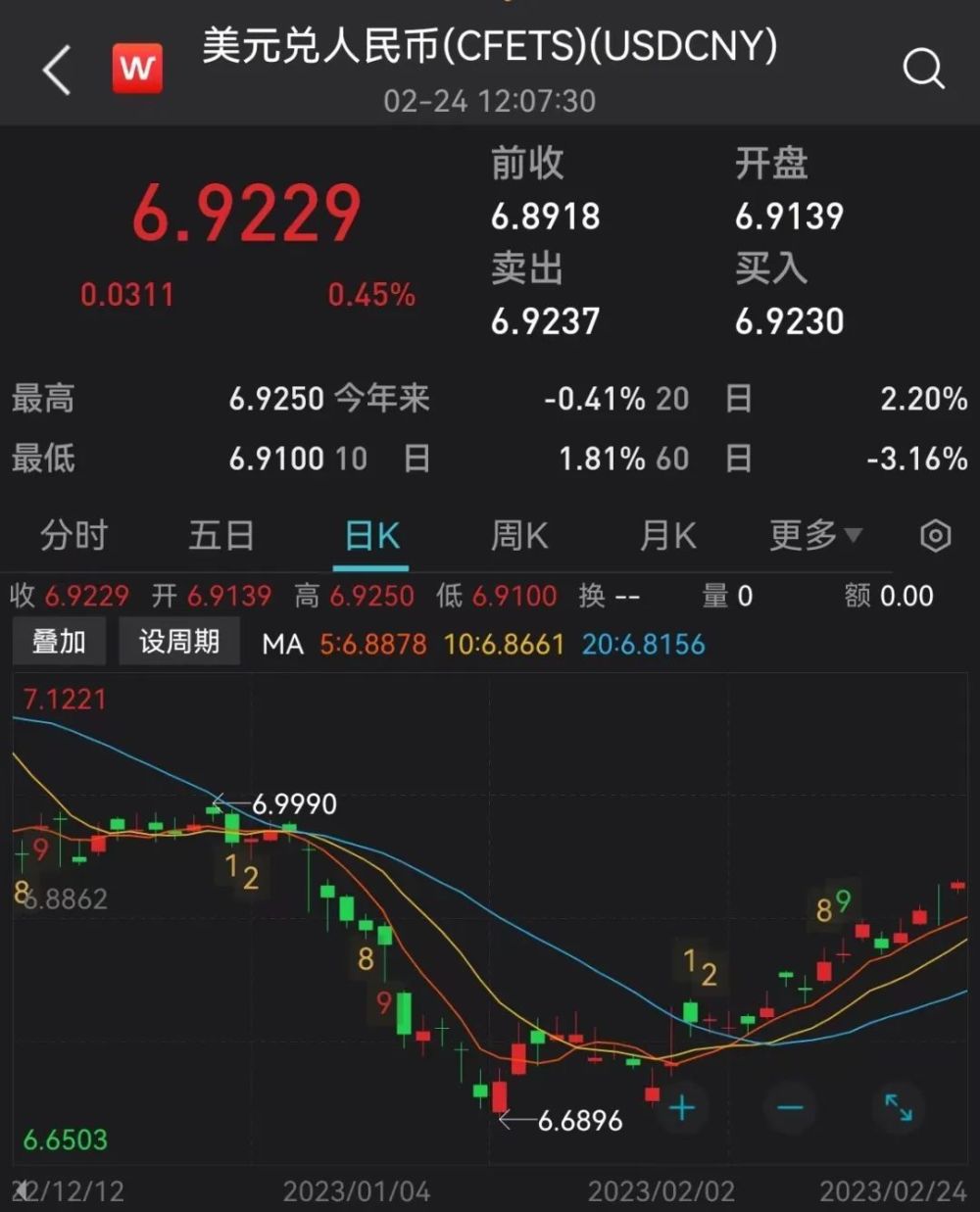Click the plus zoom-in icon on the chart
The image size is (980, 1212).
[683, 1107]
